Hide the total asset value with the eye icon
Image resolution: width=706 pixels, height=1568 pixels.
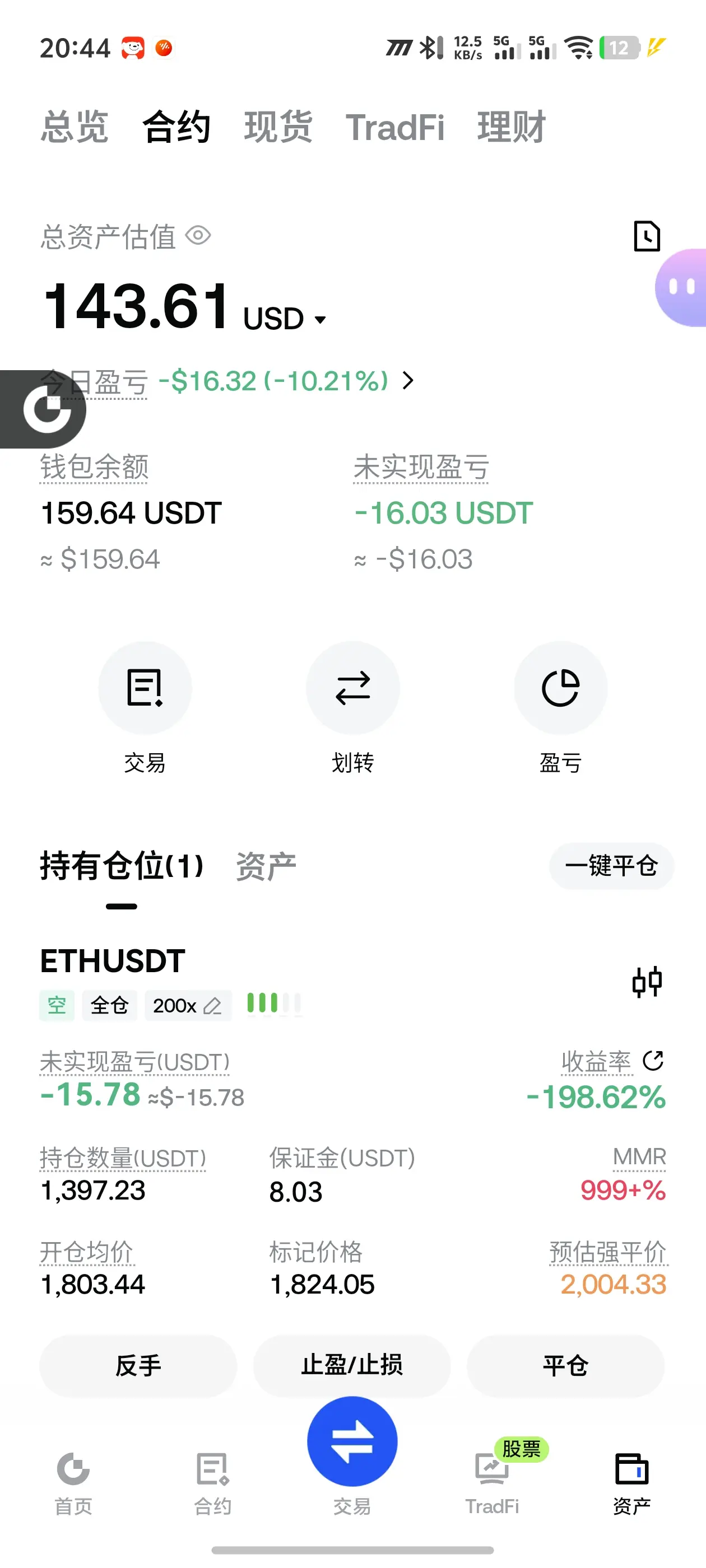tap(198, 236)
